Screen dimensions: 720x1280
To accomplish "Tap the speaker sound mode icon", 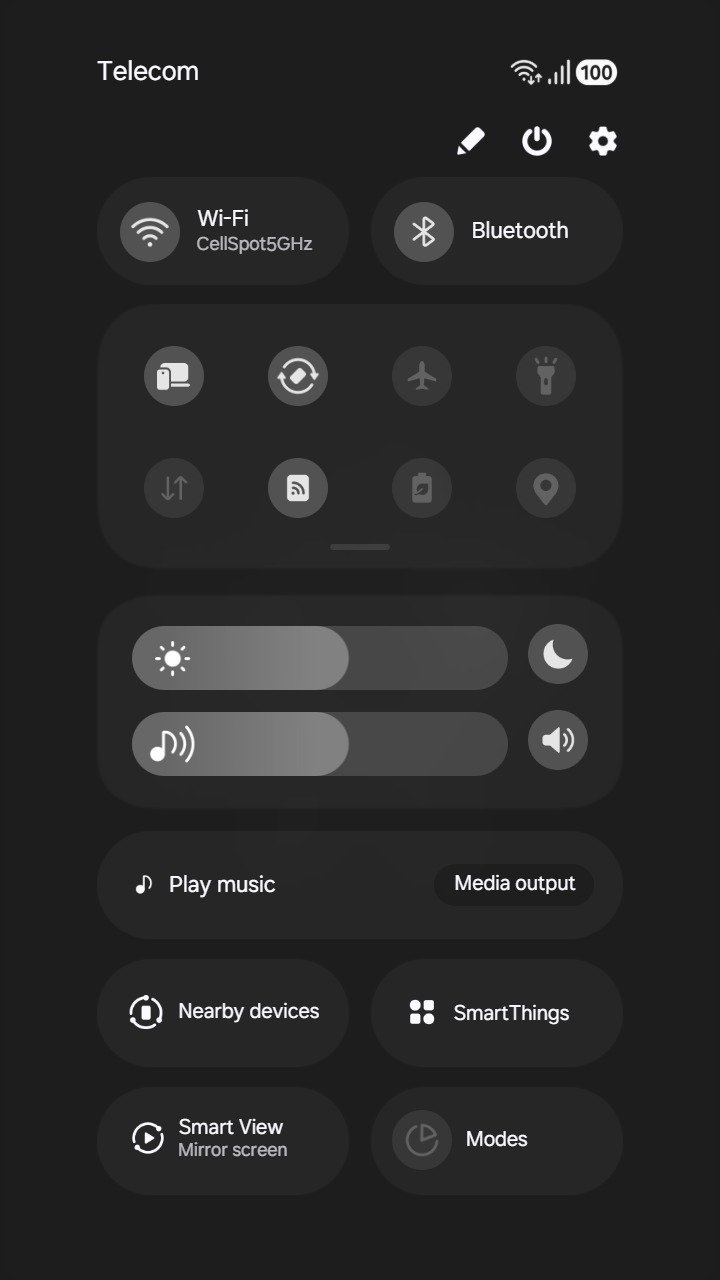I will point(558,741).
